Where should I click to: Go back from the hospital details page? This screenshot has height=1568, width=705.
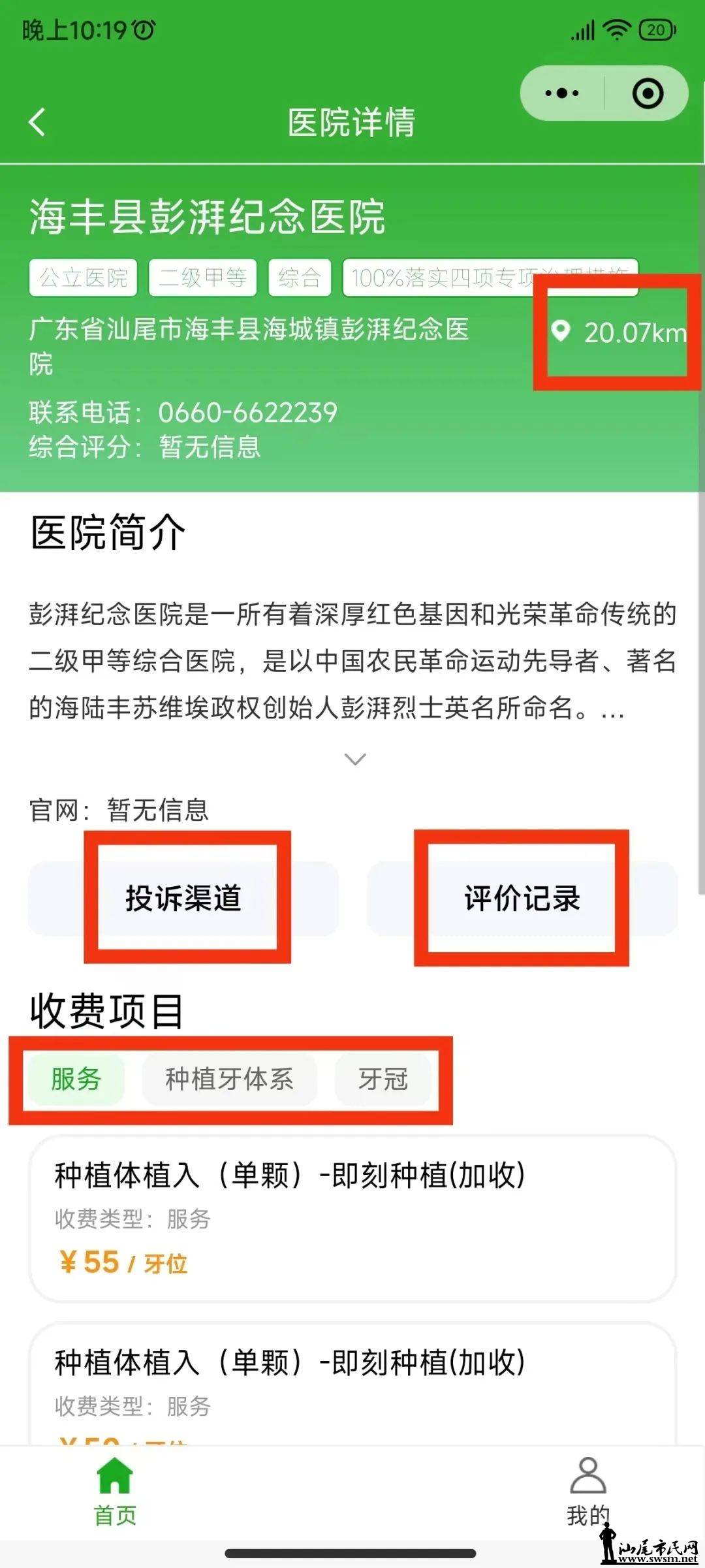pyautogui.click(x=37, y=122)
